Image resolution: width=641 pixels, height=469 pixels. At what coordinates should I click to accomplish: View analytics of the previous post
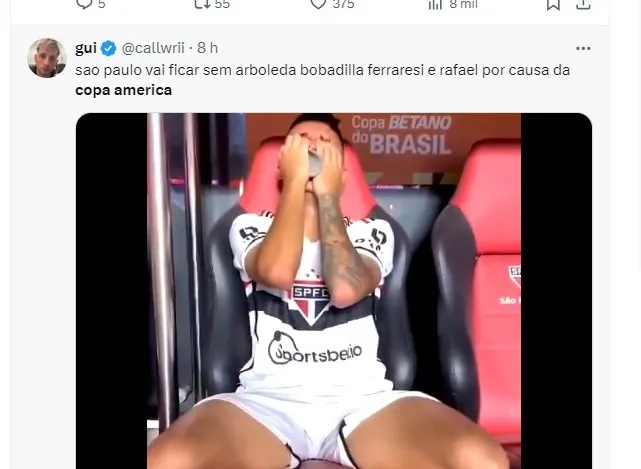(435, 4)
